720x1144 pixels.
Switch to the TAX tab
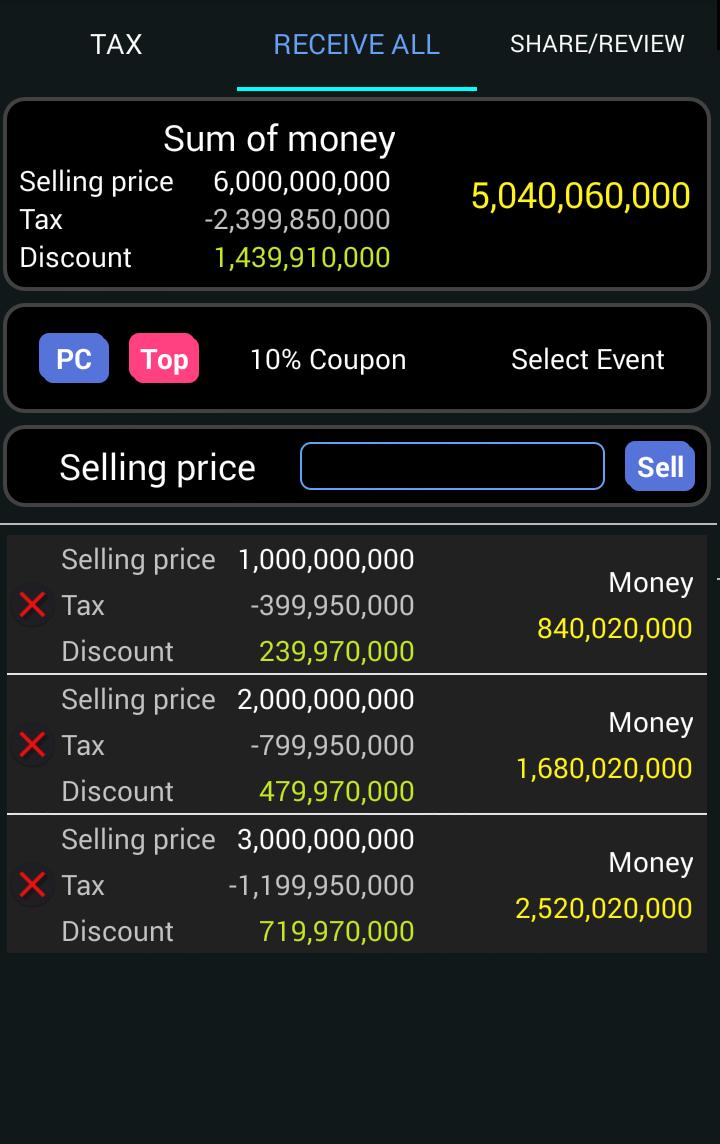coord(116,44)
